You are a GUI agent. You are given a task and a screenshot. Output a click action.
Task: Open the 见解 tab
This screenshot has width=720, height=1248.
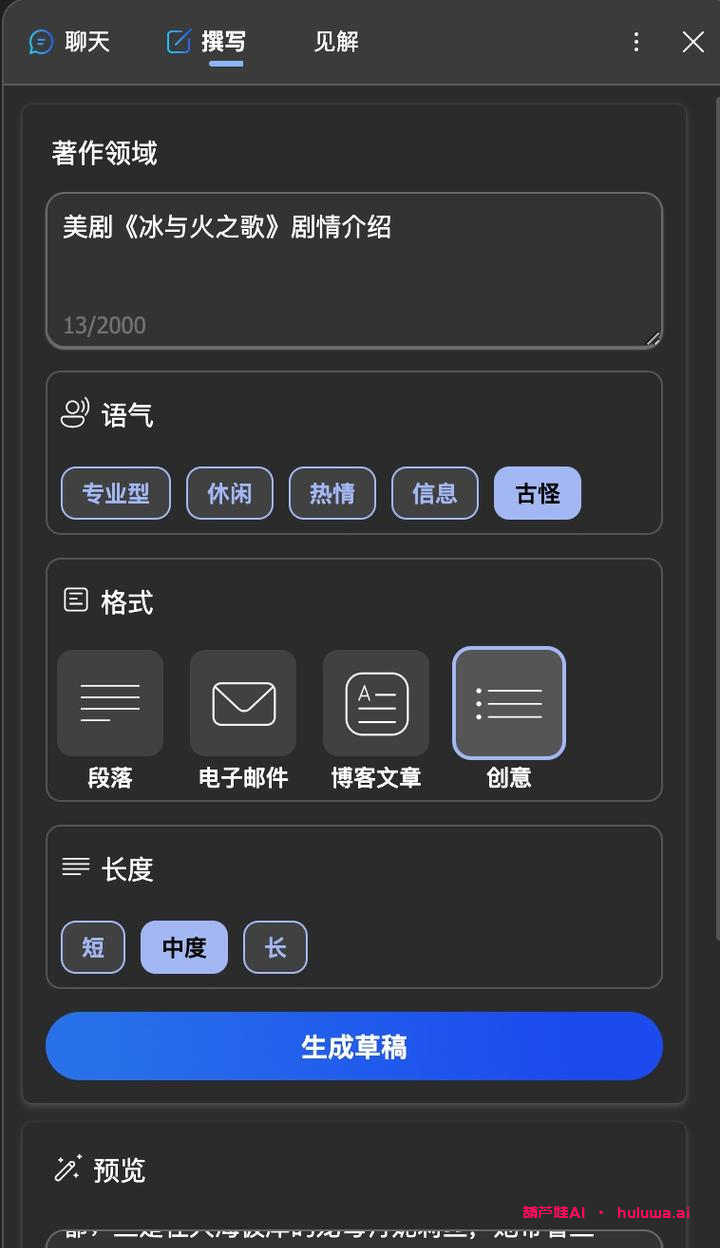coord(336,42)
